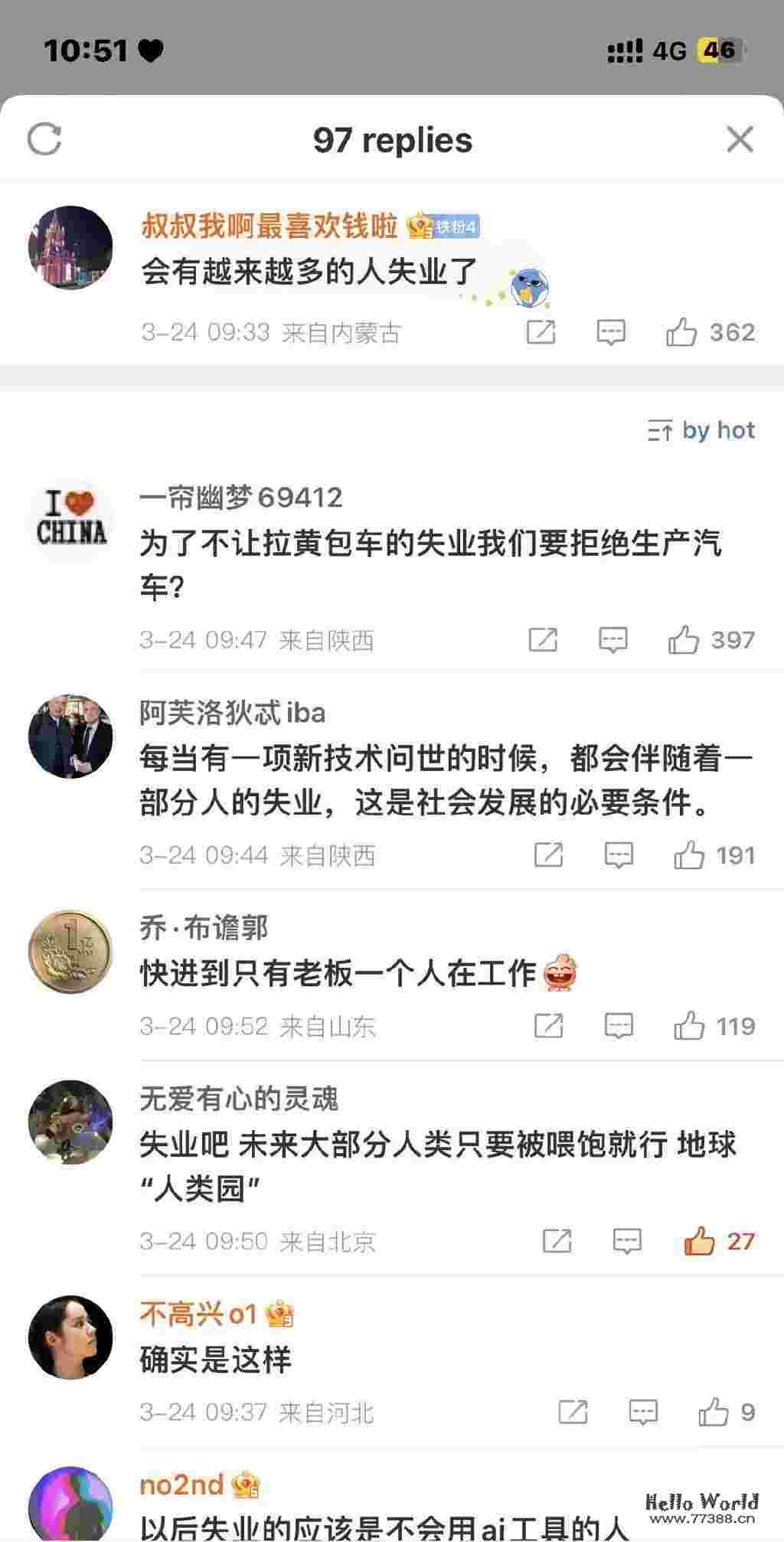This screenshot has width=784, height=1542.
Task: Select the 97 replies header
Action: click(x=392, y=139)
